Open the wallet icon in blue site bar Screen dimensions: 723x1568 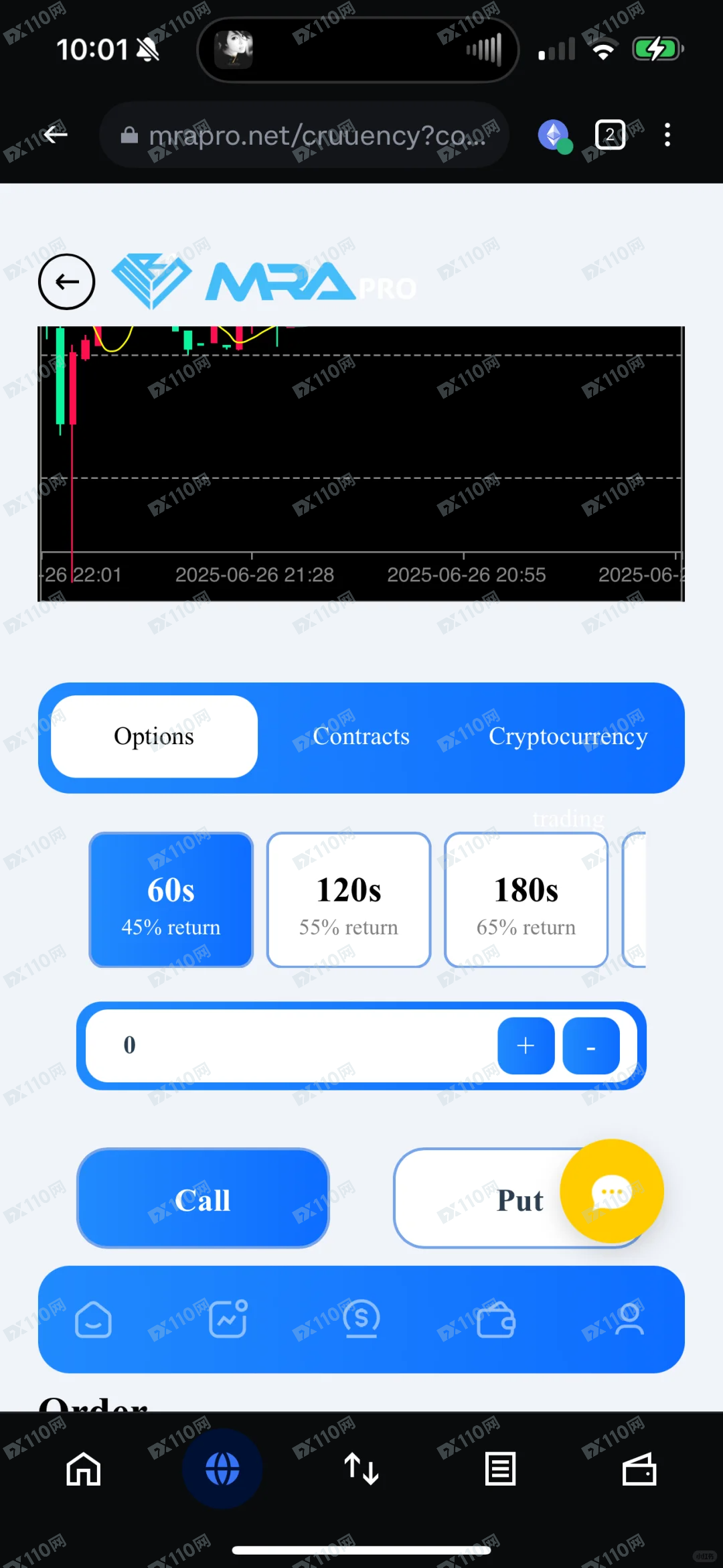(495, 1319)
